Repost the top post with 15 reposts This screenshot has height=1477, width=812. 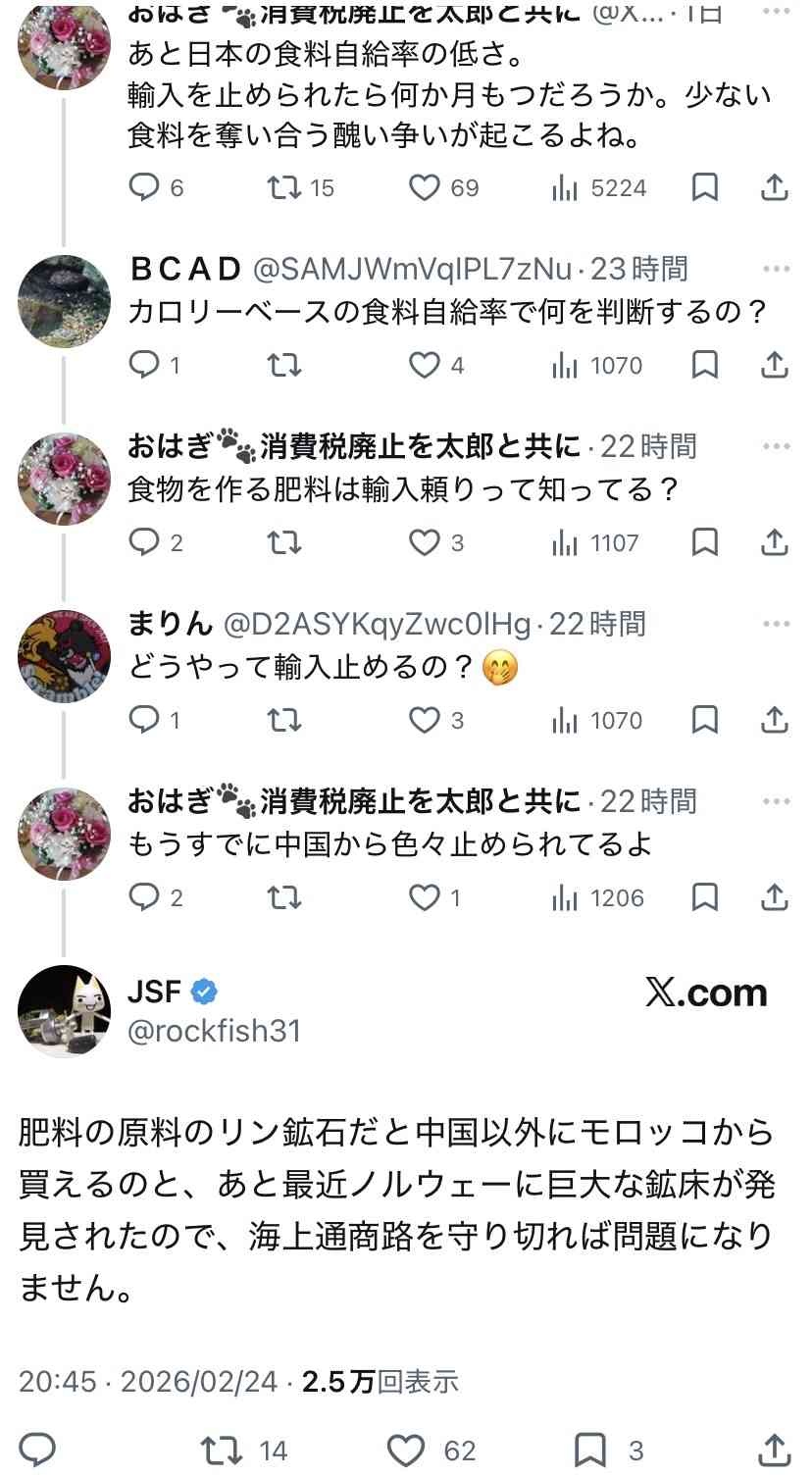point(284,187)
